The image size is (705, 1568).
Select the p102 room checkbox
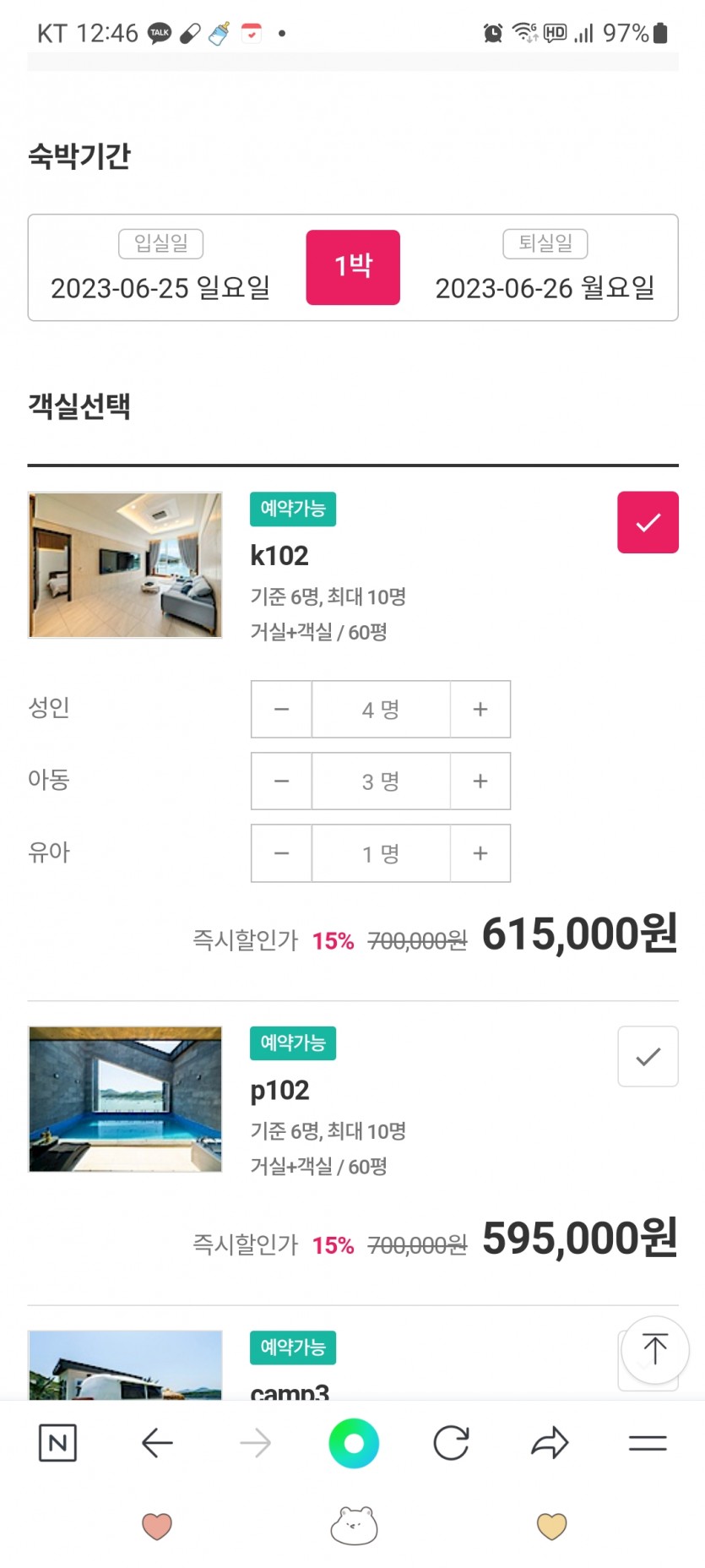point(648,1056)
